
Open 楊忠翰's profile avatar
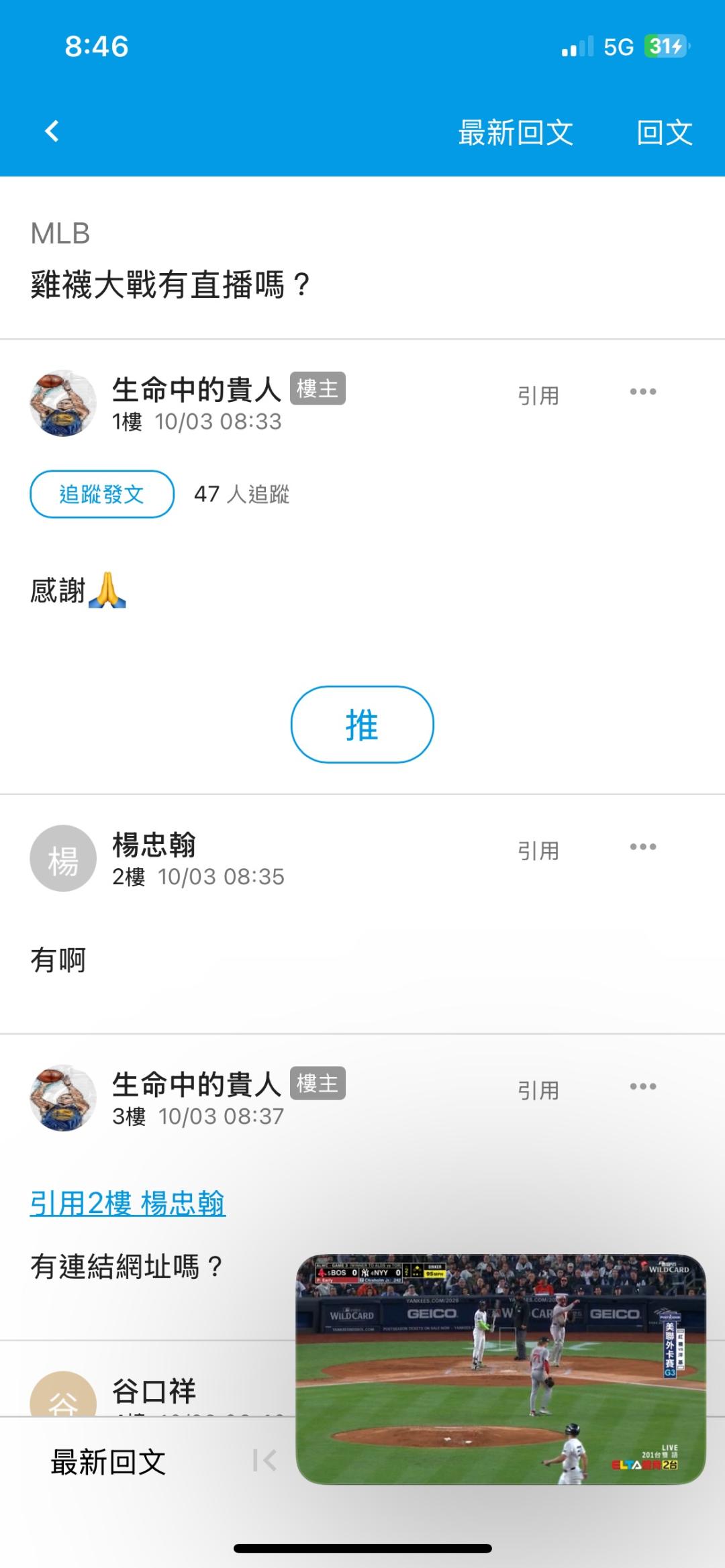pyautogui.click(x=63, y=858)
